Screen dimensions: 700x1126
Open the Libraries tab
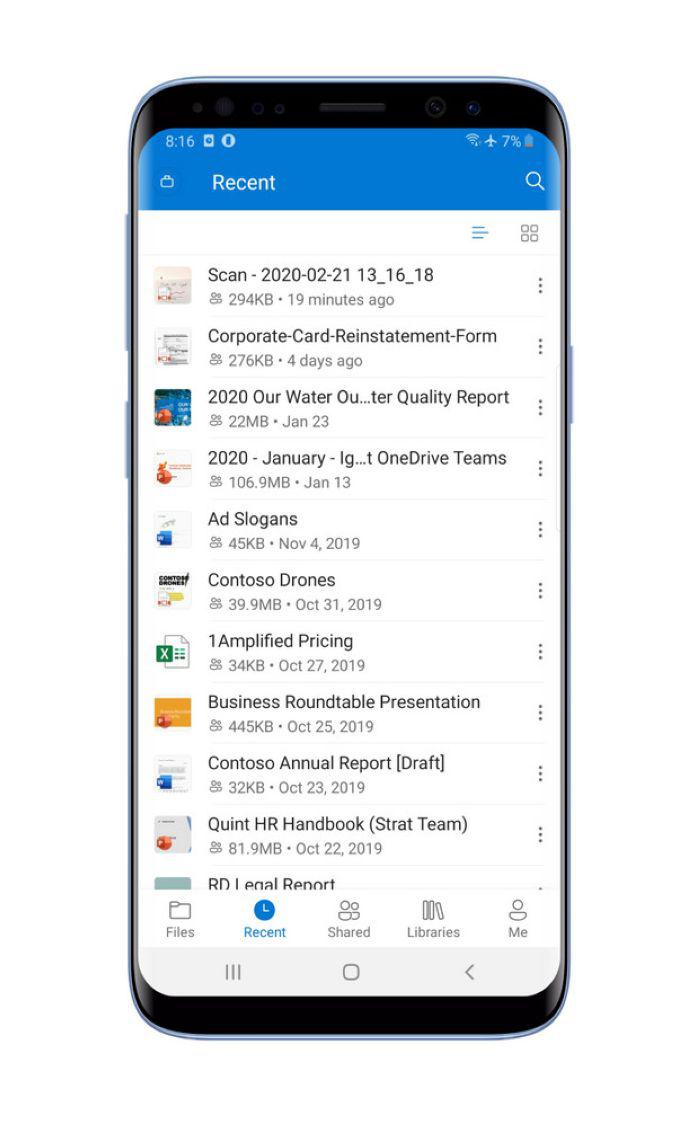pyautogui.click(x=433, y=919)
